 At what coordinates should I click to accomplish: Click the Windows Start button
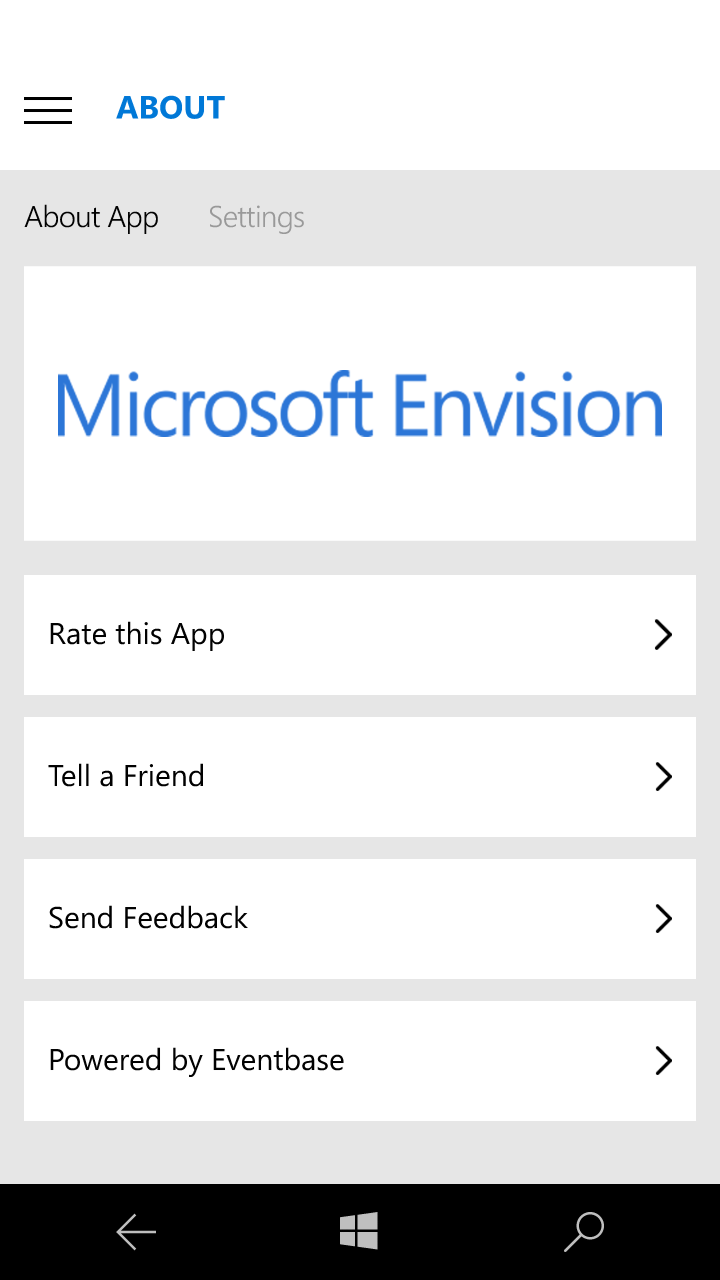pyautogui.click(x=360, y=1231)
